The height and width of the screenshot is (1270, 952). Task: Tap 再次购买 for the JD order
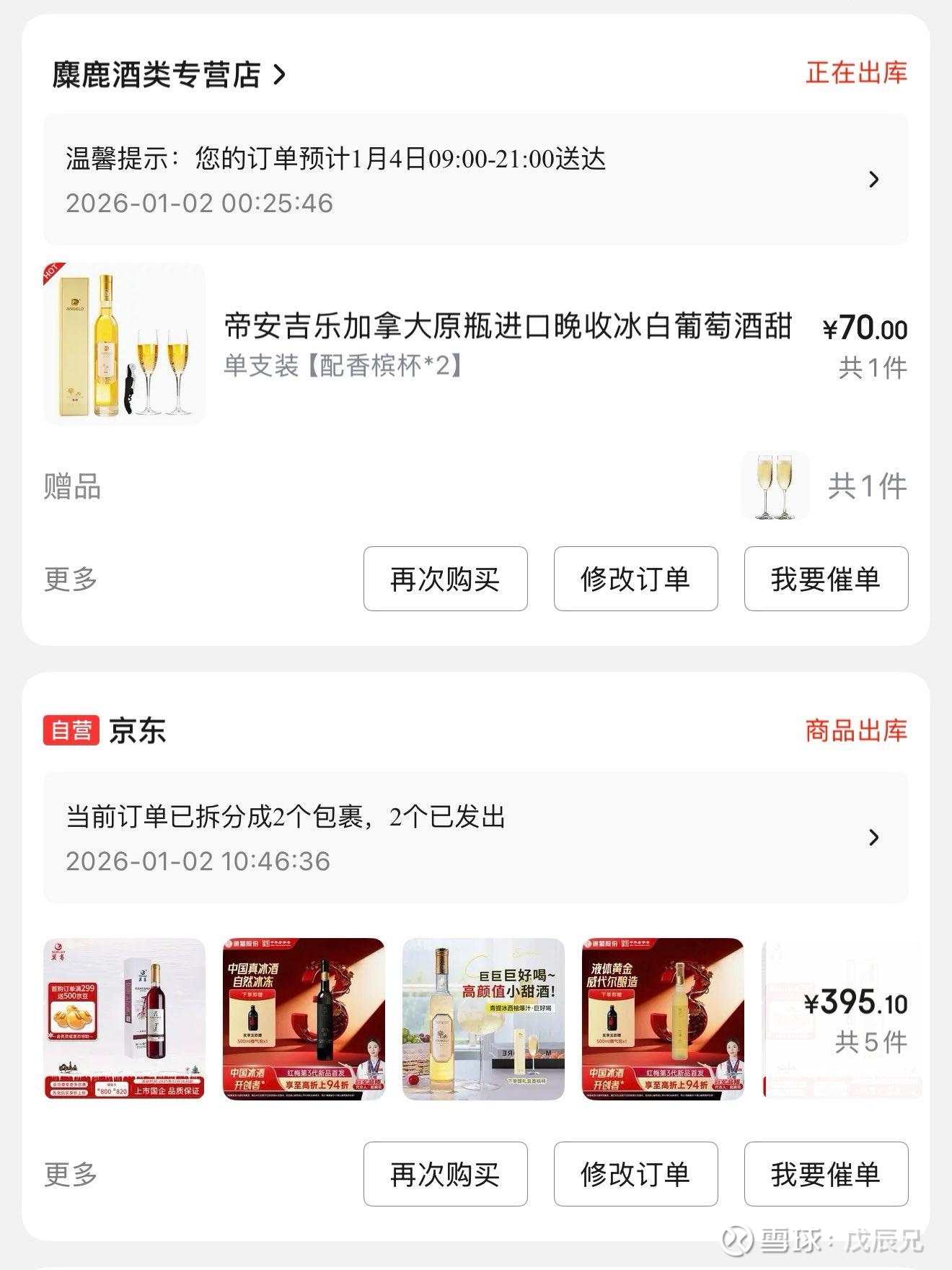point(445,1174)
